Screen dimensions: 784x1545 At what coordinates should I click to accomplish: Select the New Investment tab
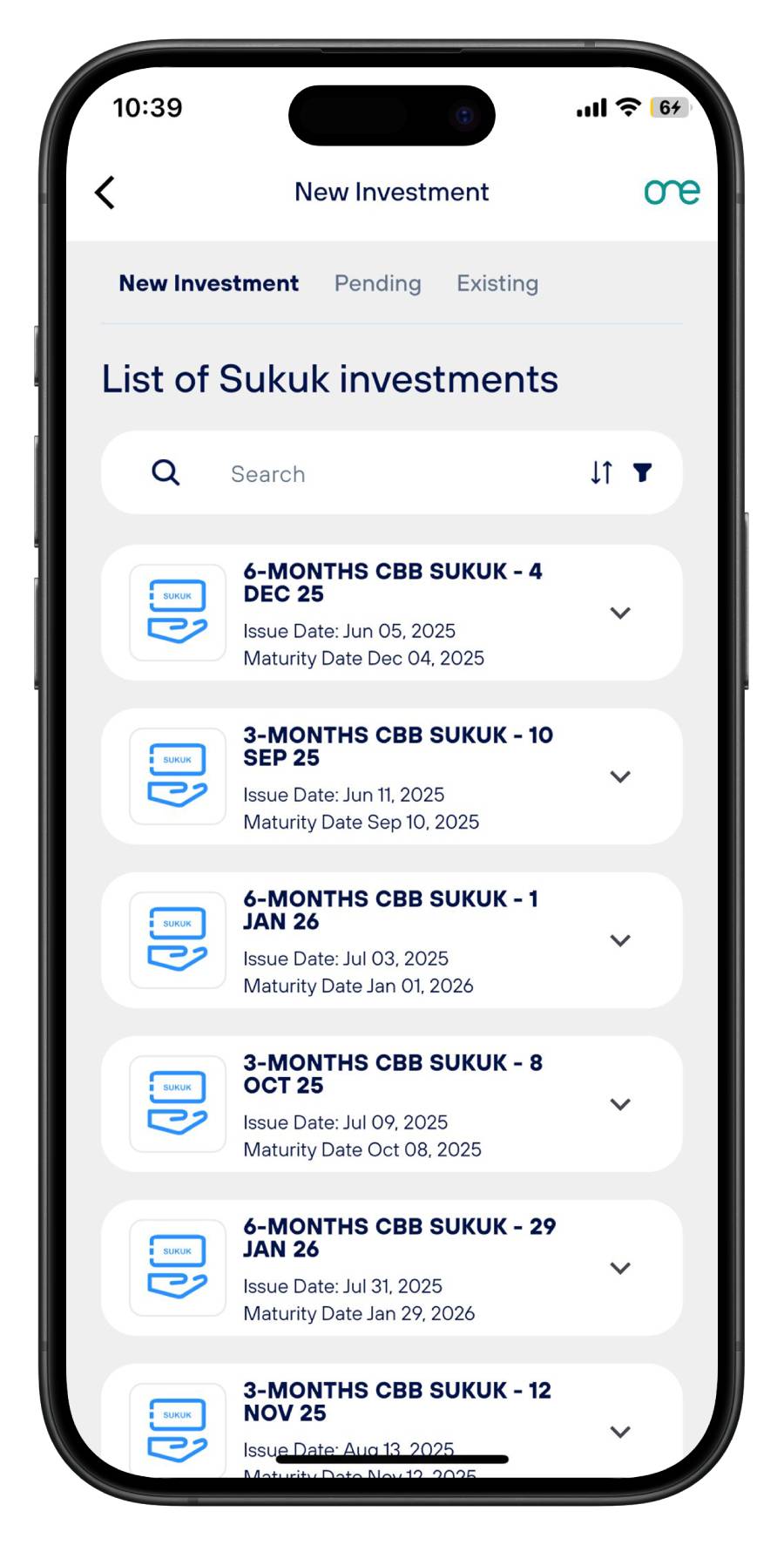[208, 283]
